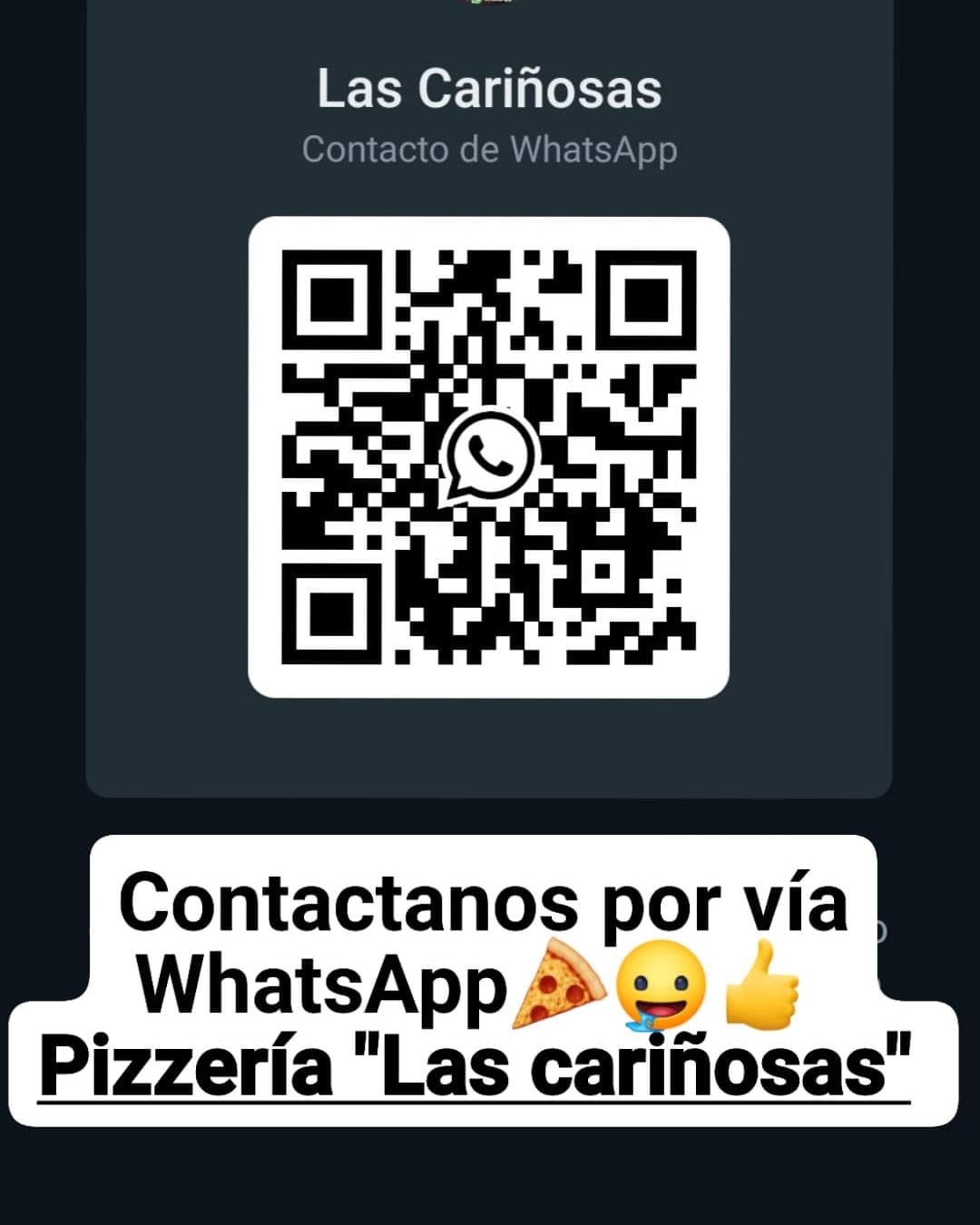Click the dark background area below the banner
Screen dimensions: 980x1225
pos(490,1180)
